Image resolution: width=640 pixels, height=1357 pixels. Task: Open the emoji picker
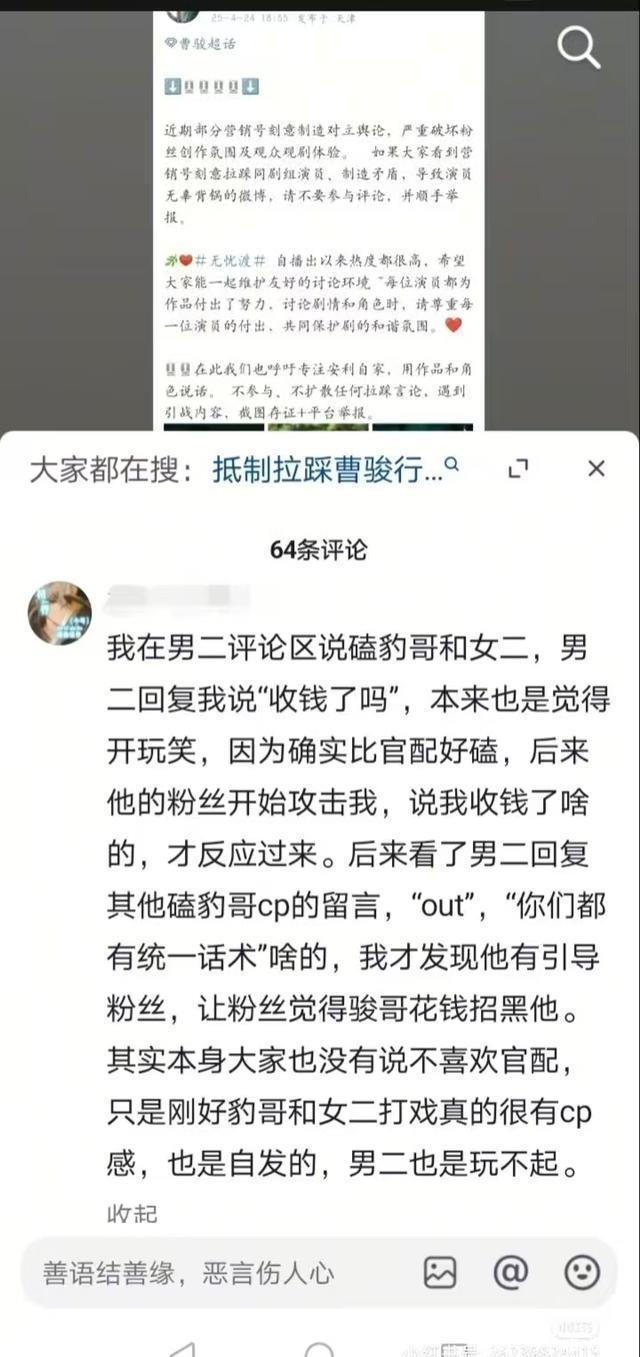point(582,1272)
